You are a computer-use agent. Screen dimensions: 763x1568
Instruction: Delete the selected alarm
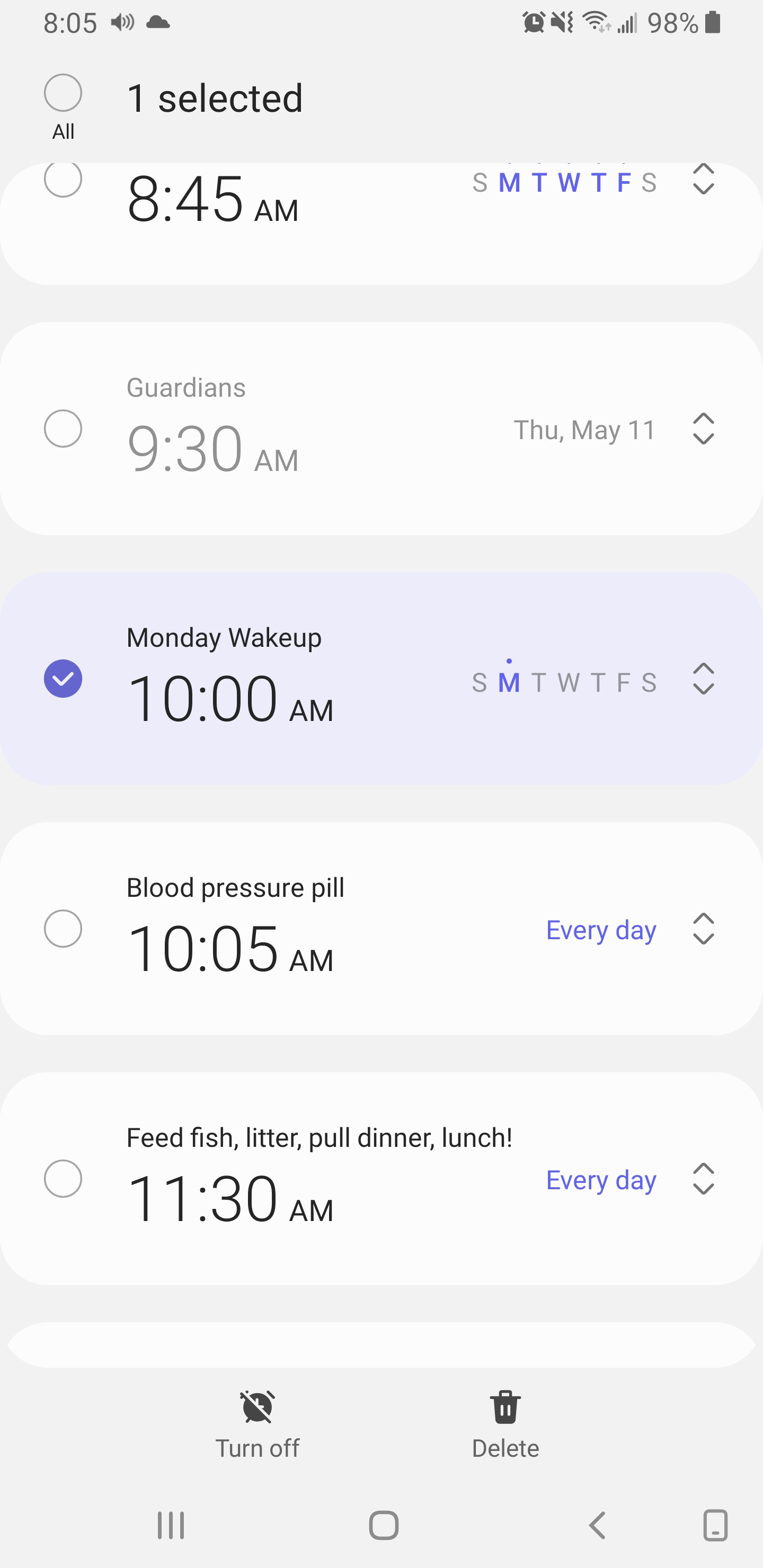tap(505, 1424)
